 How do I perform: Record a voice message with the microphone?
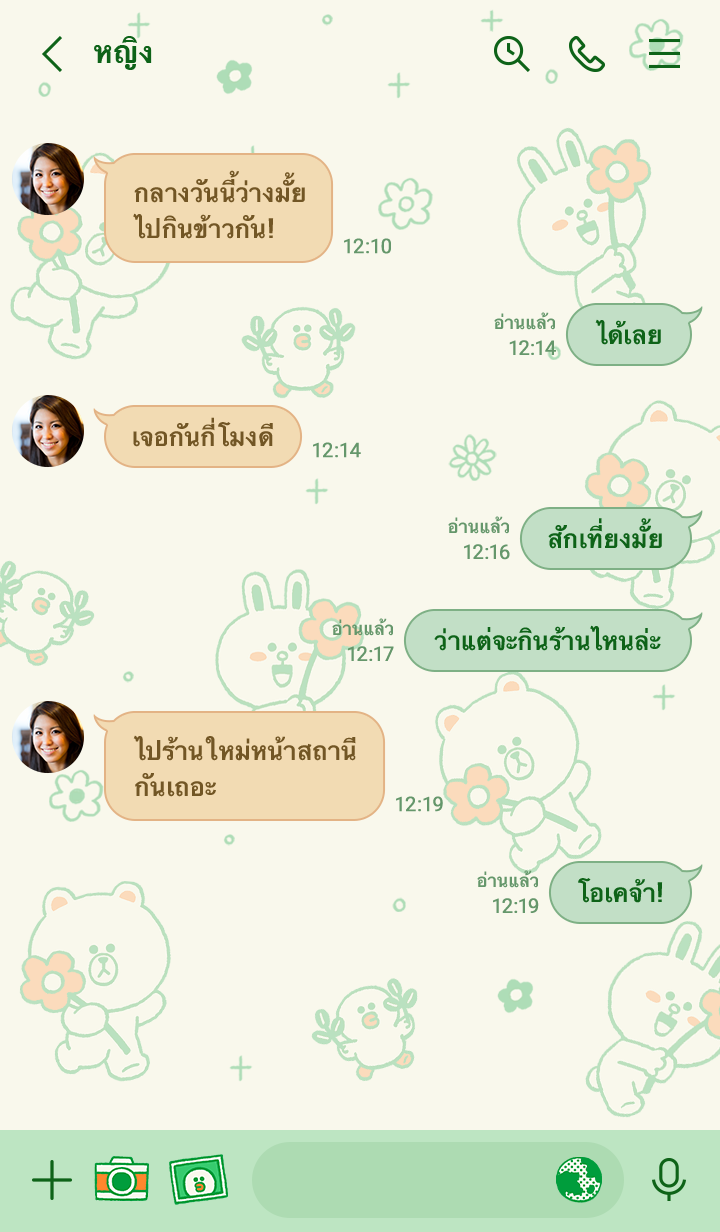click(668, 1180)
